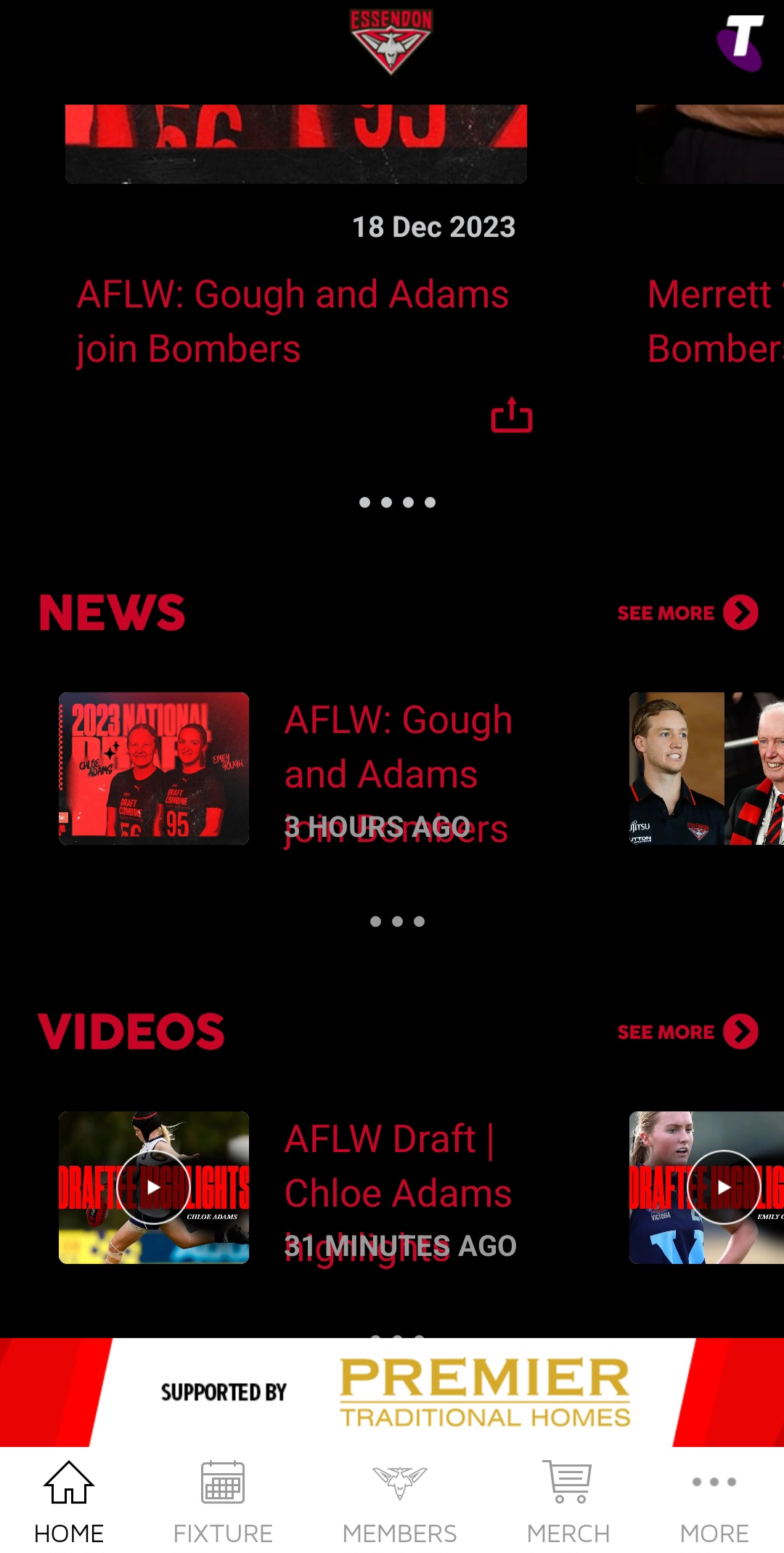
Task: Go to the Home tab
Action: tap(69, 1502)
